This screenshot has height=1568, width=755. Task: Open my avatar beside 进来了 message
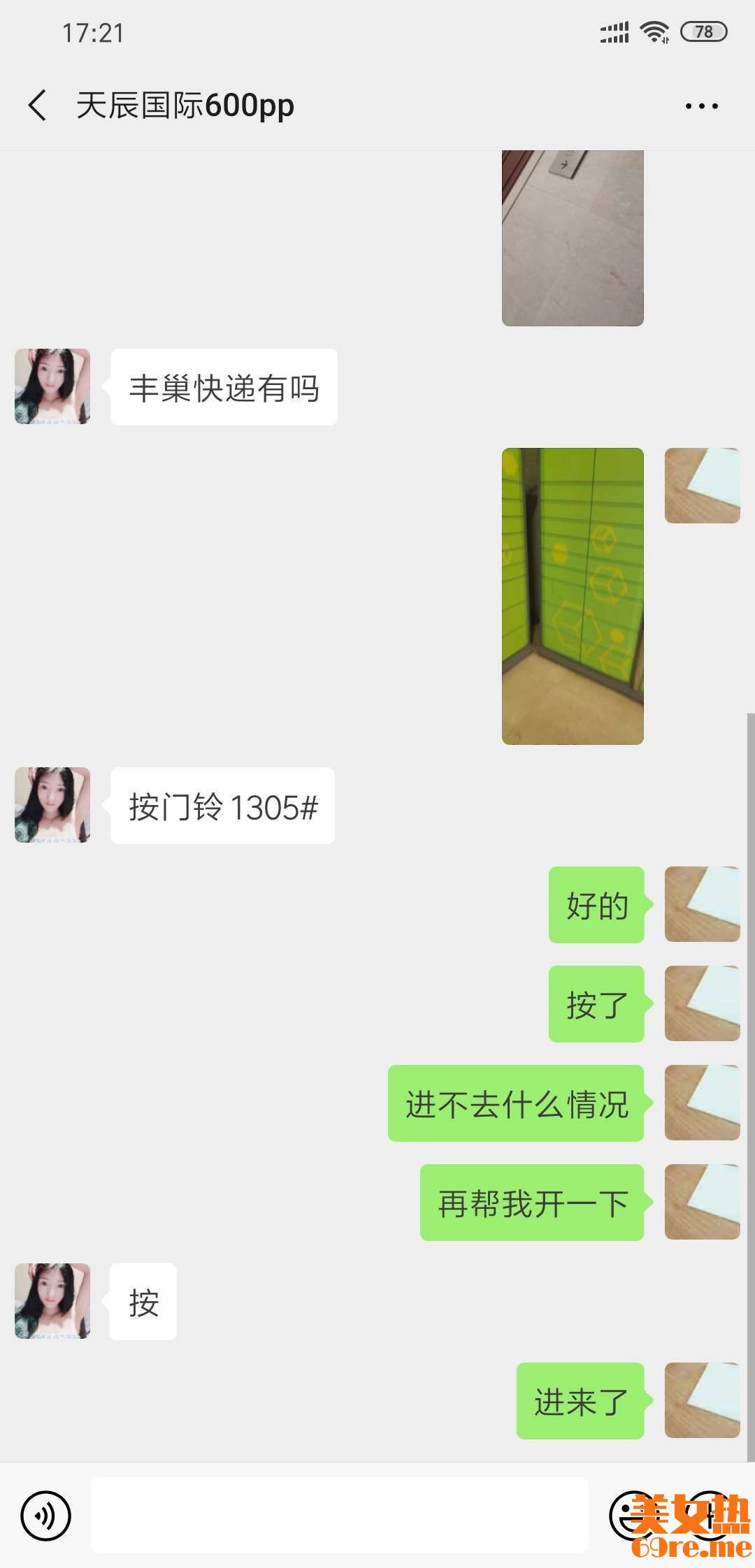(x=702, y=1400)
